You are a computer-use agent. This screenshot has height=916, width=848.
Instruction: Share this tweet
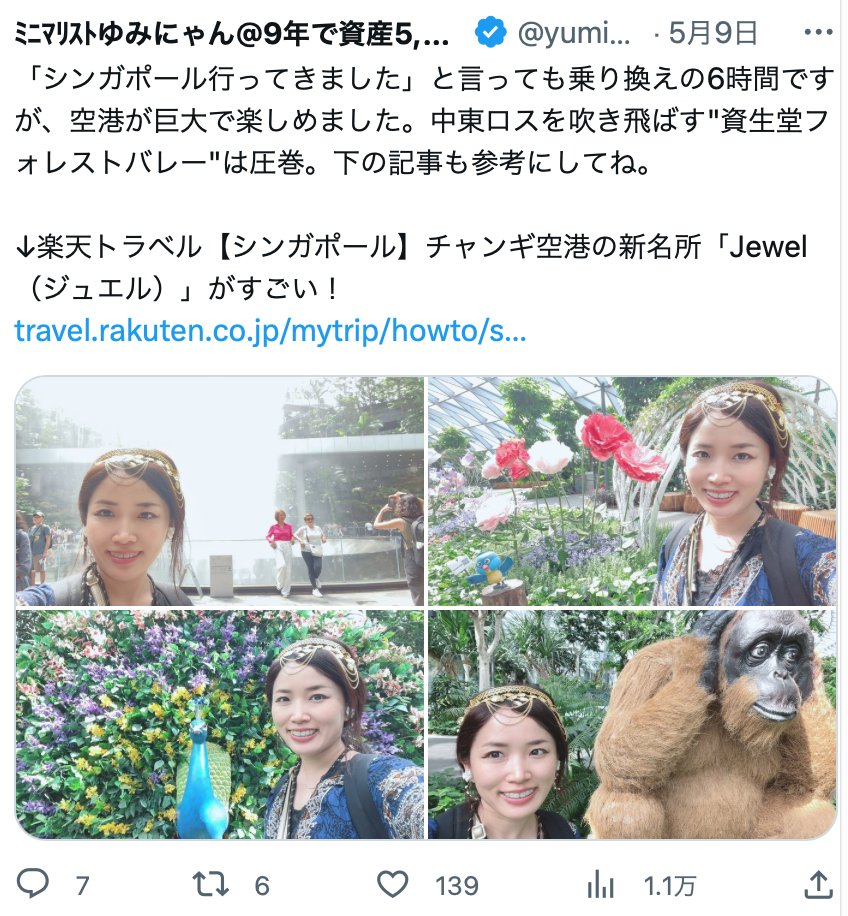pos(817,884)
